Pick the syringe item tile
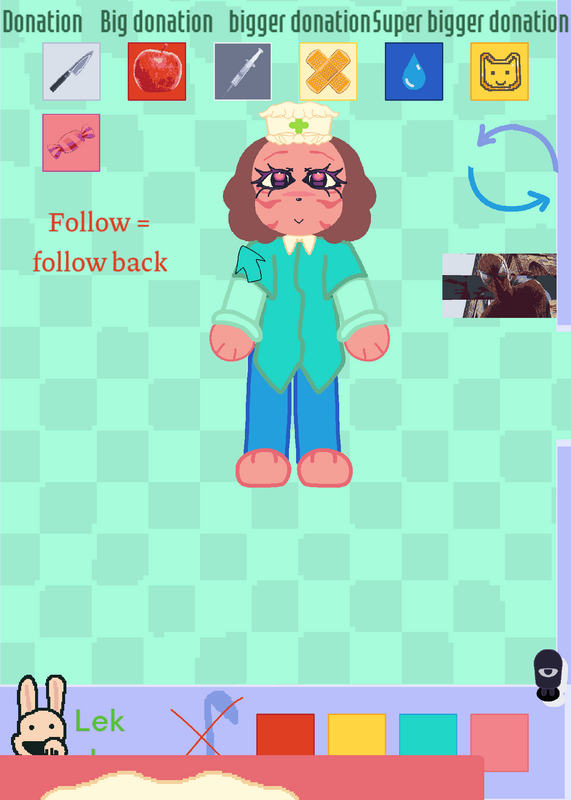This screenshot has width=571, height=800. (x=242, y=71)
